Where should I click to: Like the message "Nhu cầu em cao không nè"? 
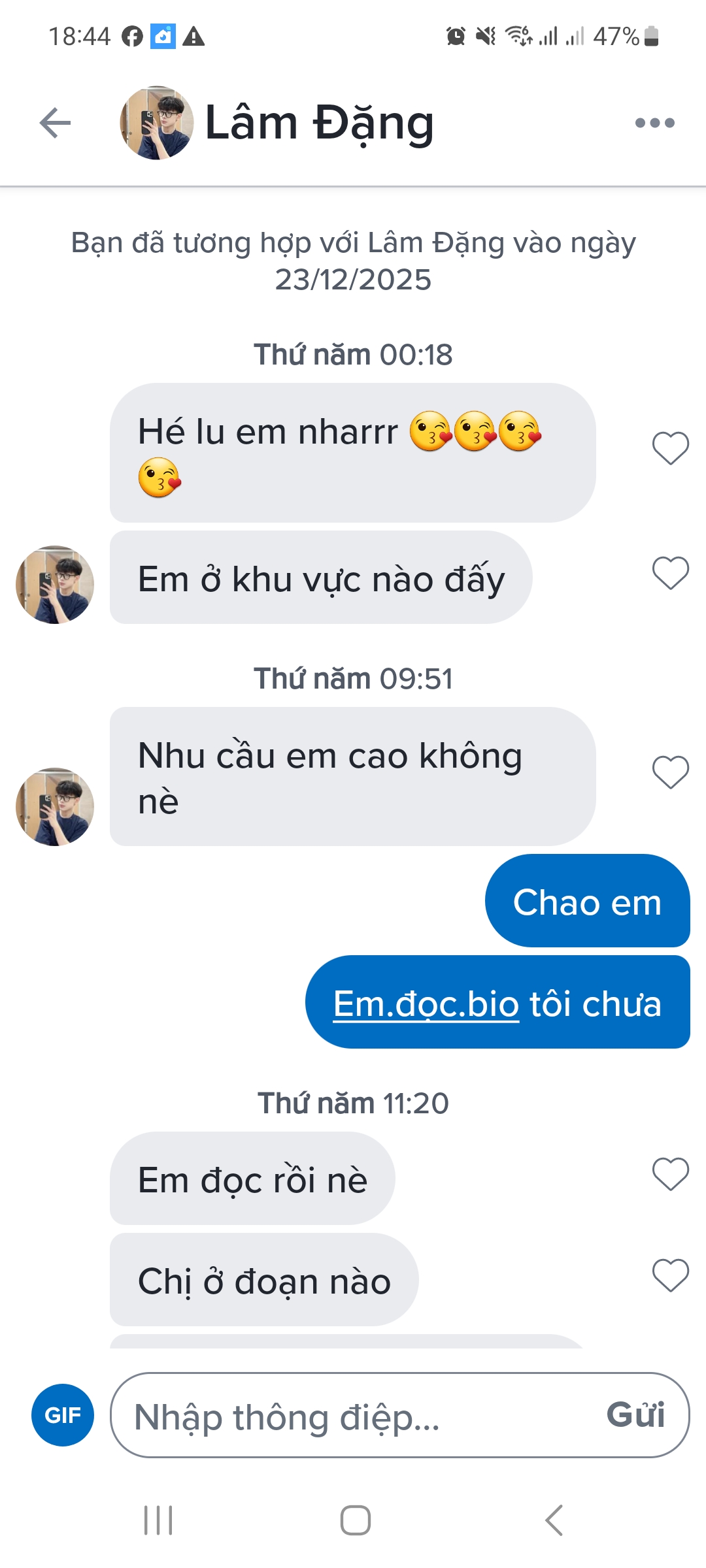[x=670, y=772]
